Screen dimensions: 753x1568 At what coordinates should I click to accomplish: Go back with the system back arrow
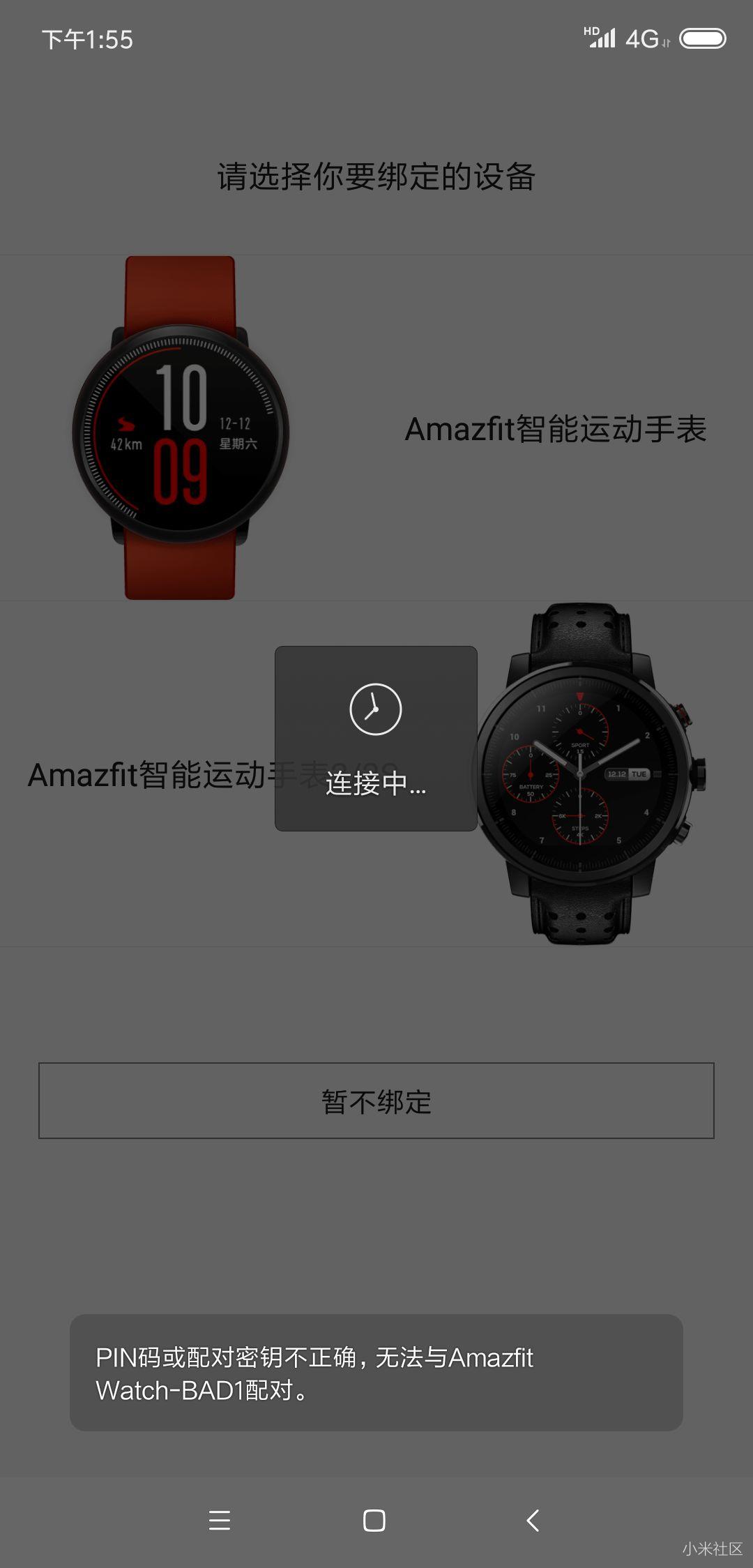coord(533,1521)
